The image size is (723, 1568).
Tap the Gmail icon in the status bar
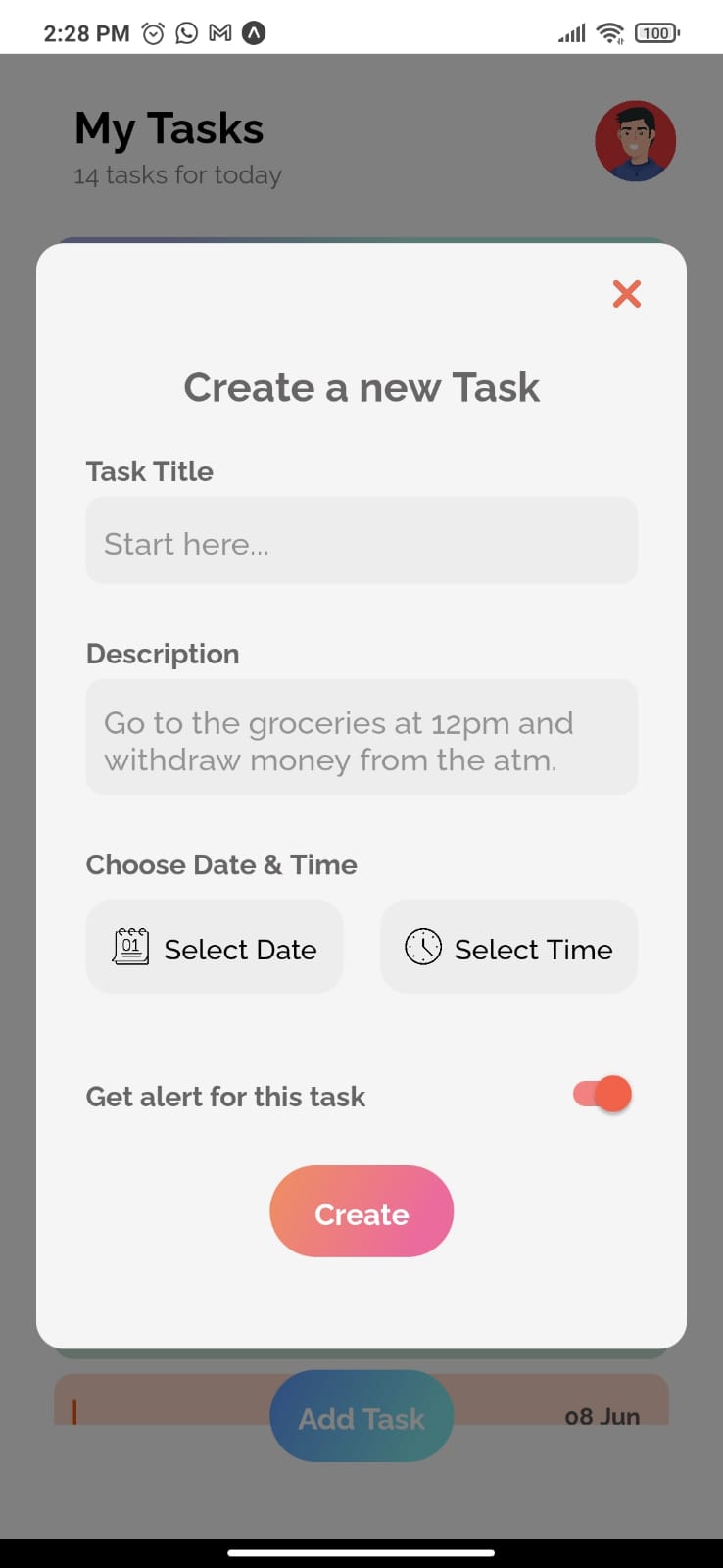click(x=221, y=31)
